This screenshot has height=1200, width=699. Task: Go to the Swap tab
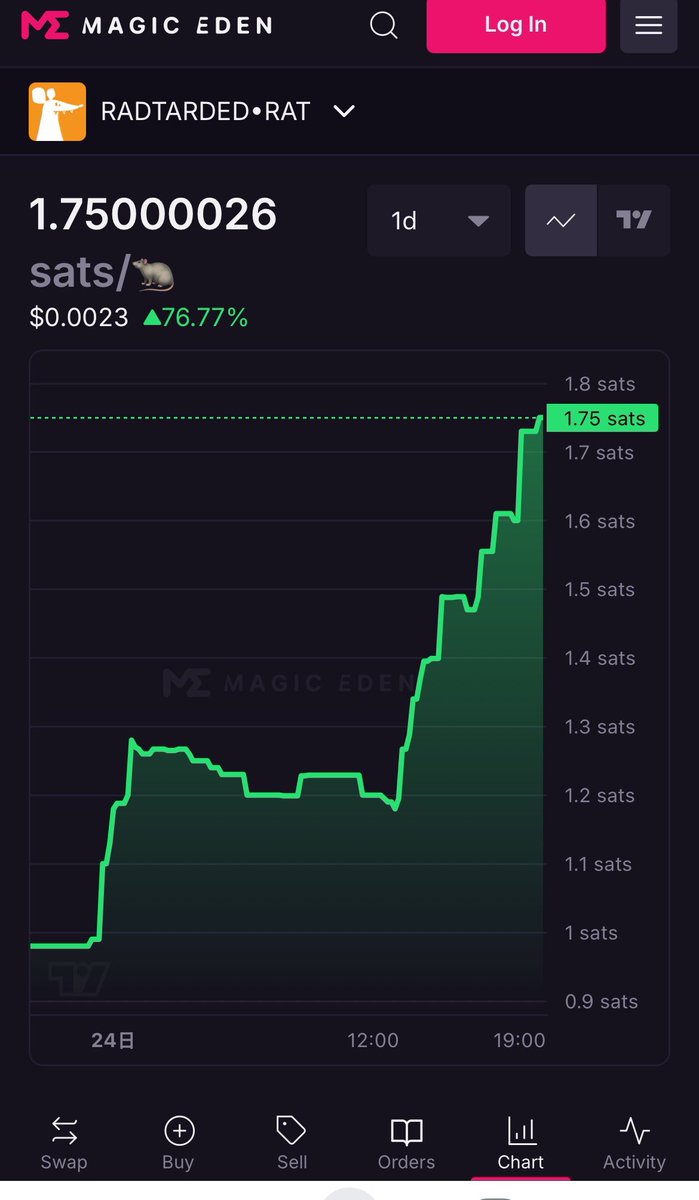[x=64, y=1143]
